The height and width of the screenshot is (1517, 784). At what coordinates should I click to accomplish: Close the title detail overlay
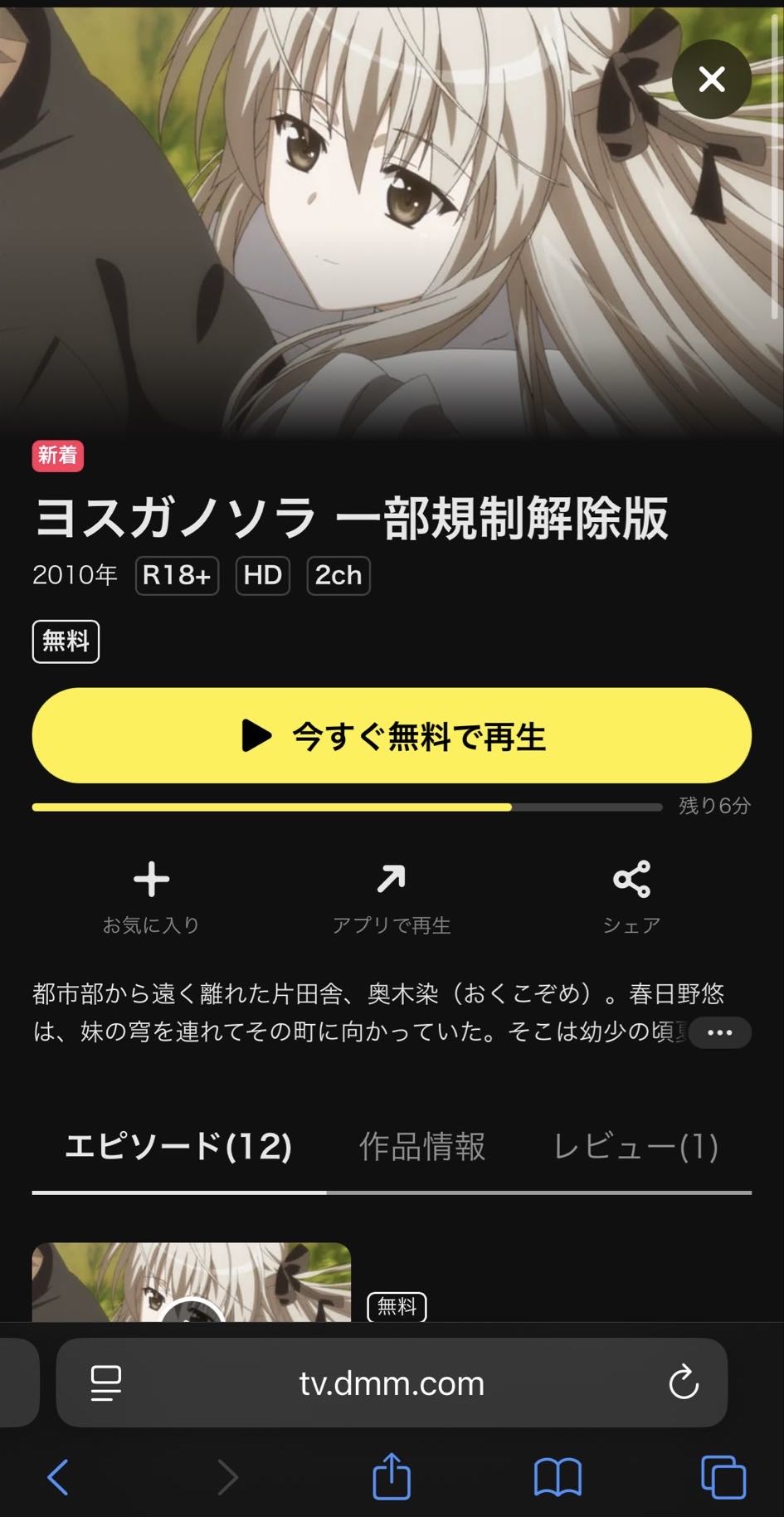pyautogui.click(x=712, y=80)
